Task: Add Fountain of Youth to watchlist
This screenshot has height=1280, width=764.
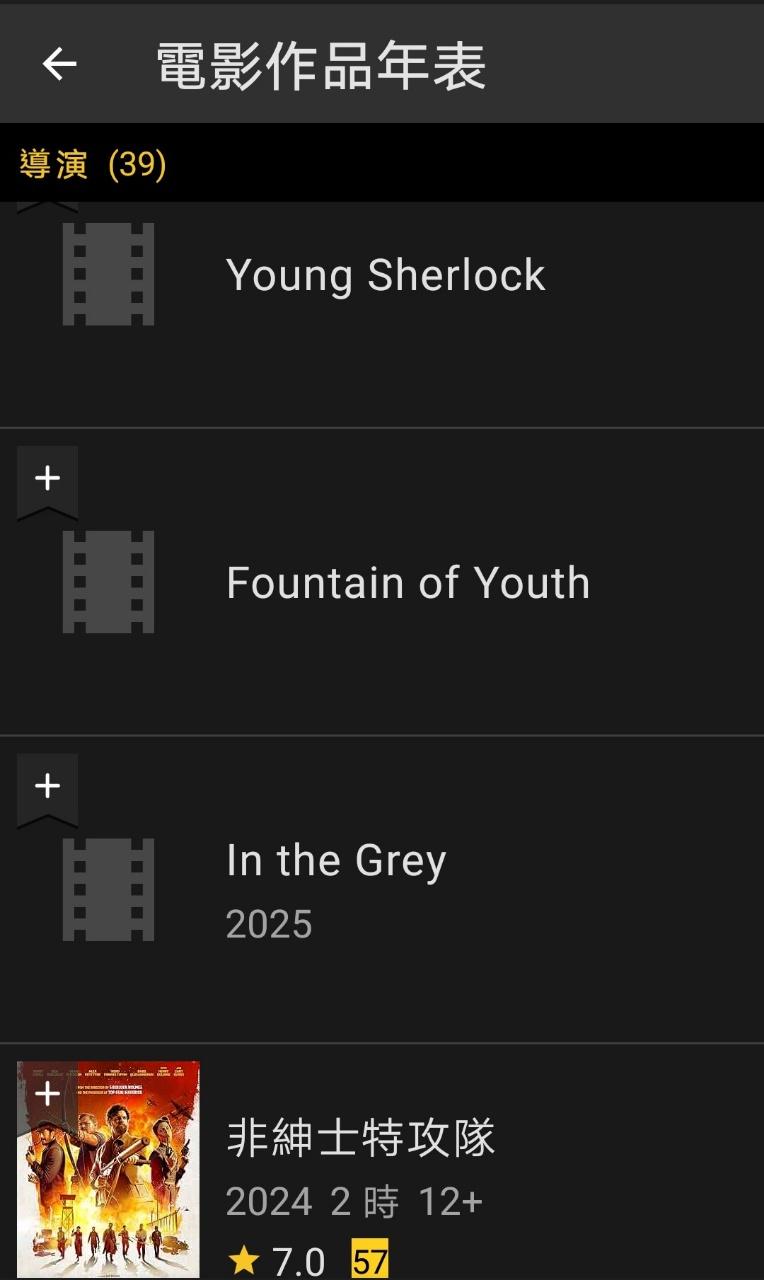Action: pos(47,479)
